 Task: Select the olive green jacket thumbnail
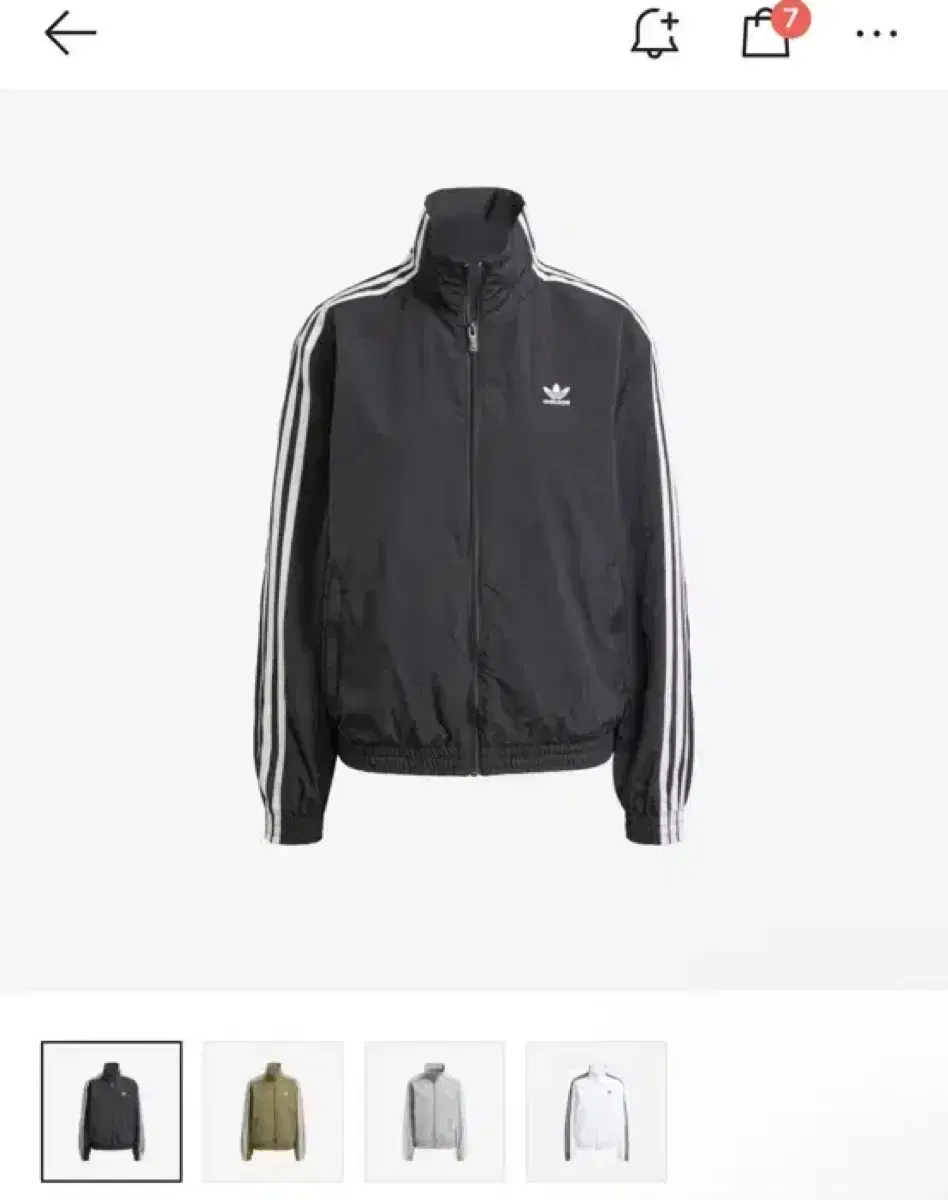pyautogui.click(x=273, y=1111)
